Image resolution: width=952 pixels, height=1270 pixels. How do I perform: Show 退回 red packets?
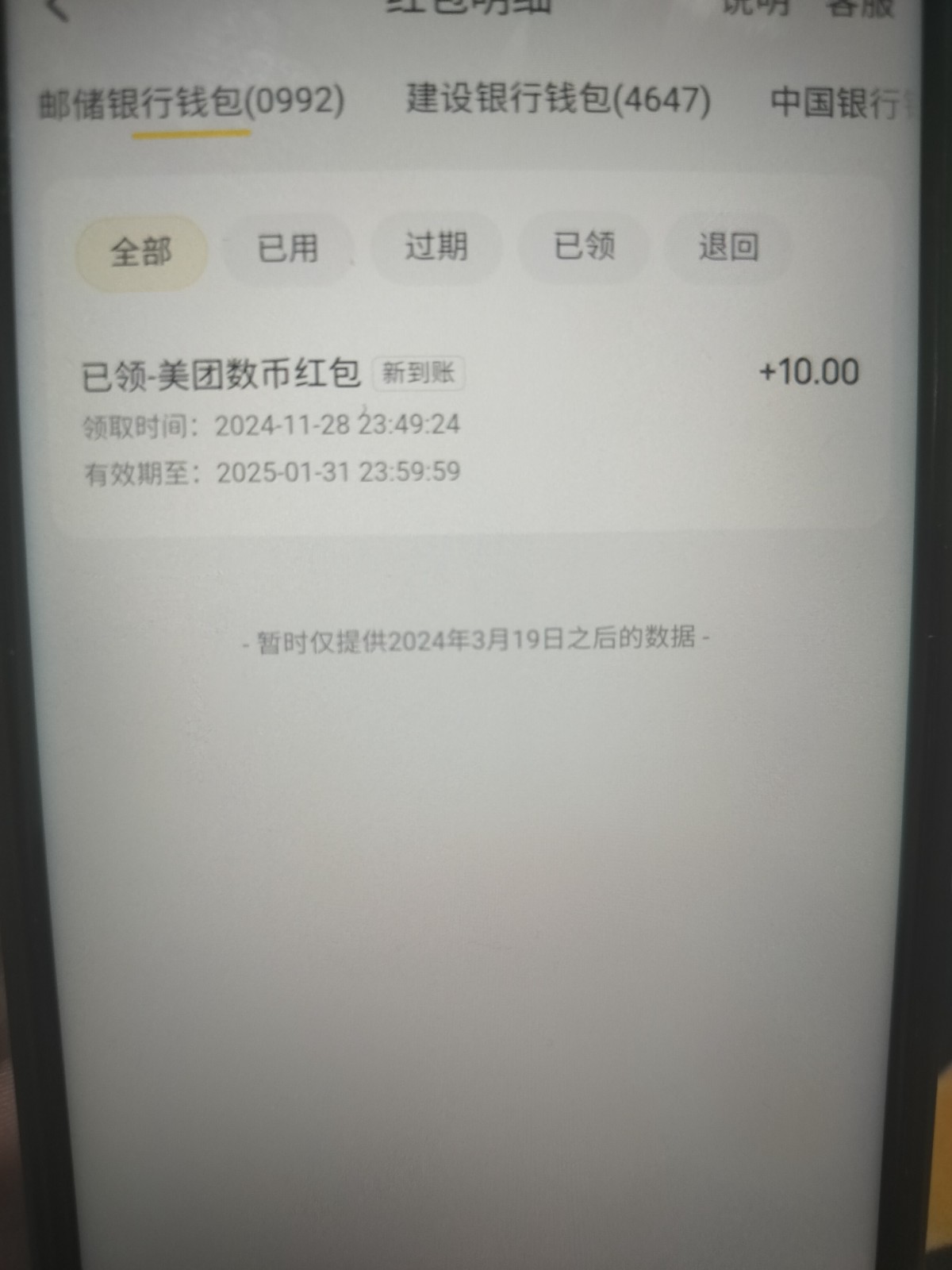[x=727, y=246]
